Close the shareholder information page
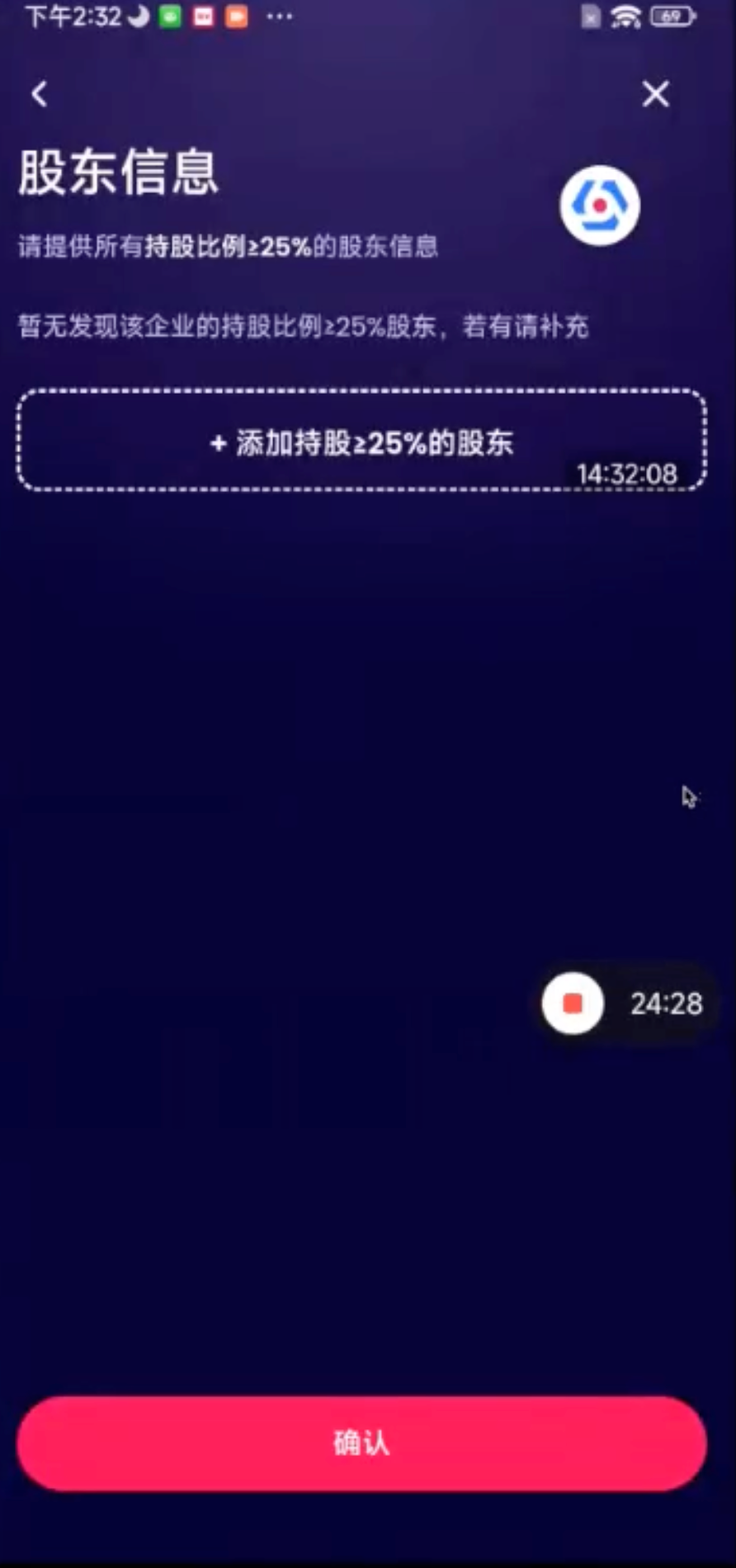The image size is (736, 1568). [x=656, y=94]
